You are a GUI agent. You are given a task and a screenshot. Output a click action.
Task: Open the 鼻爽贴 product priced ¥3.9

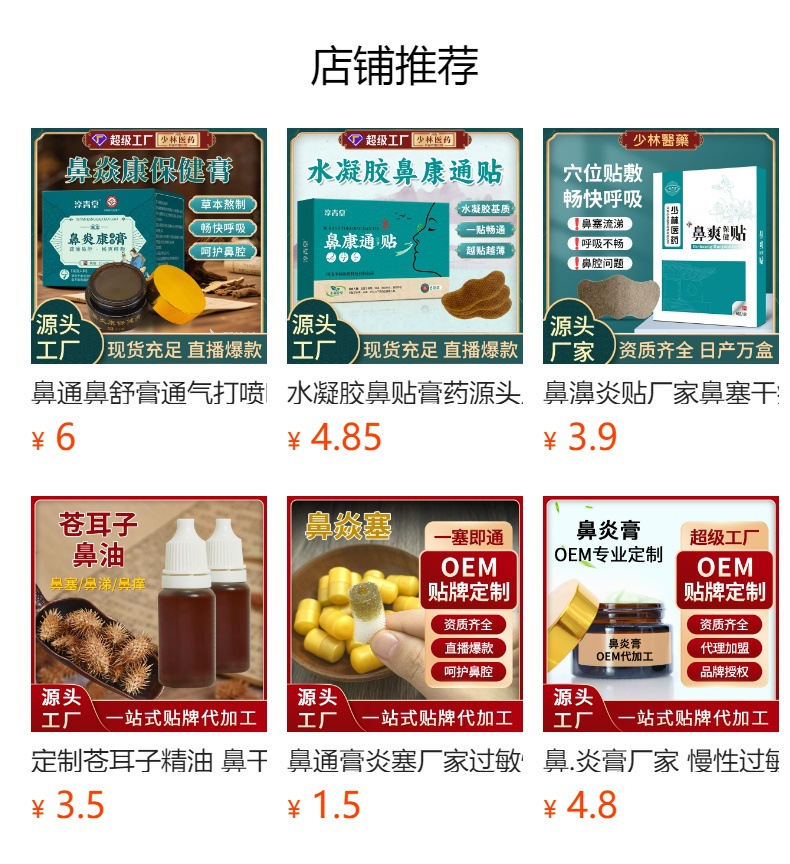pyautogui.click(x=661, y=246)
